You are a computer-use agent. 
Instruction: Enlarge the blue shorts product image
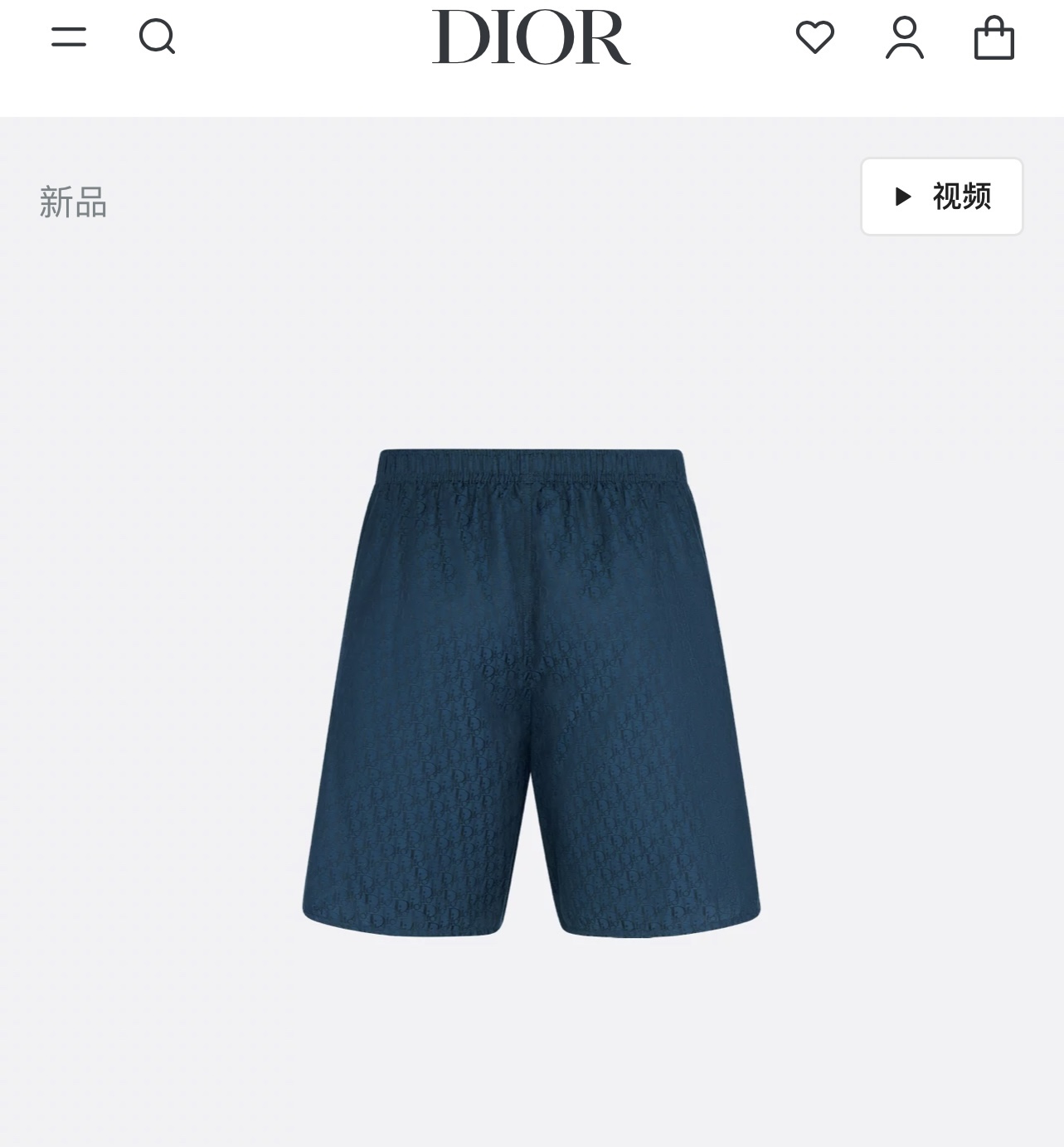pos(531,693)
